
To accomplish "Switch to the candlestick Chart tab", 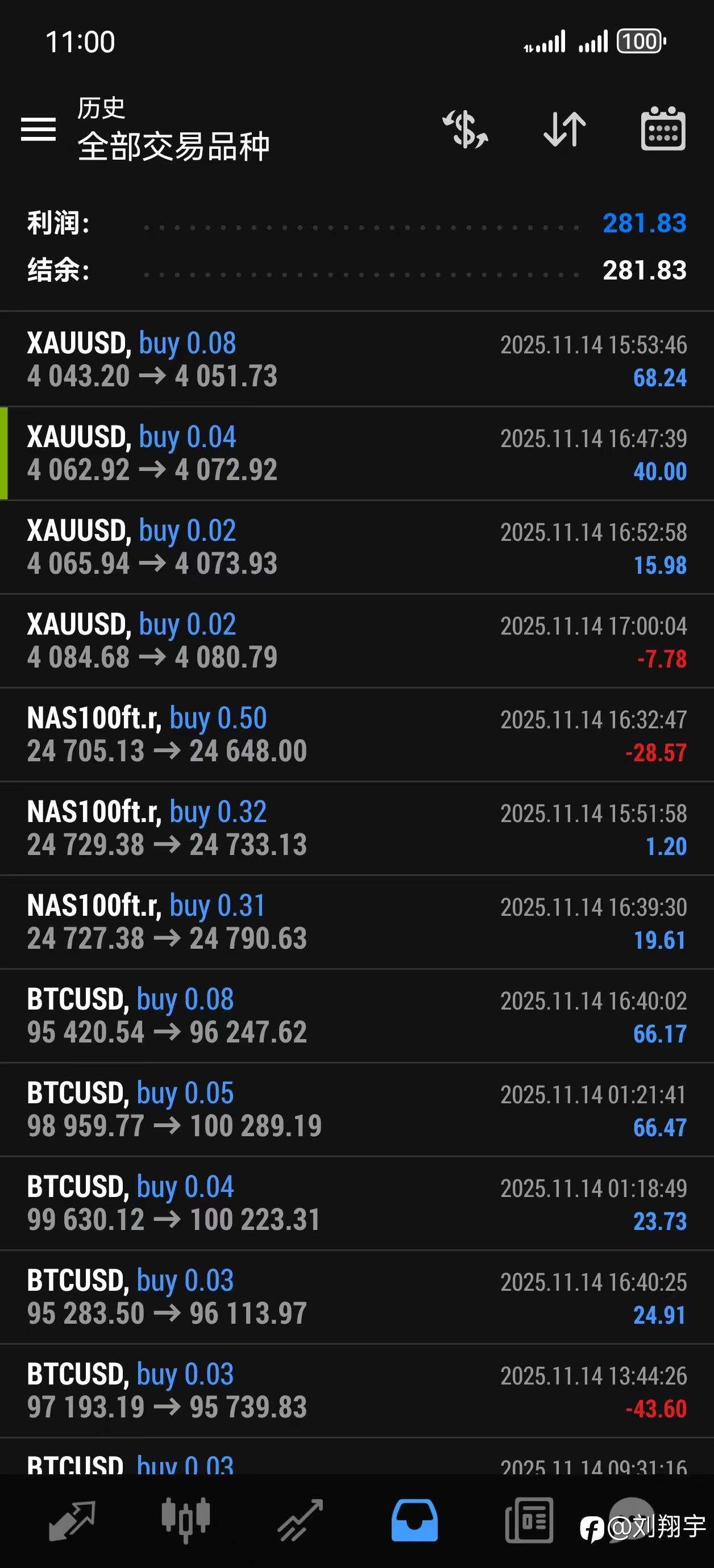I will [x=186, y=1520].
